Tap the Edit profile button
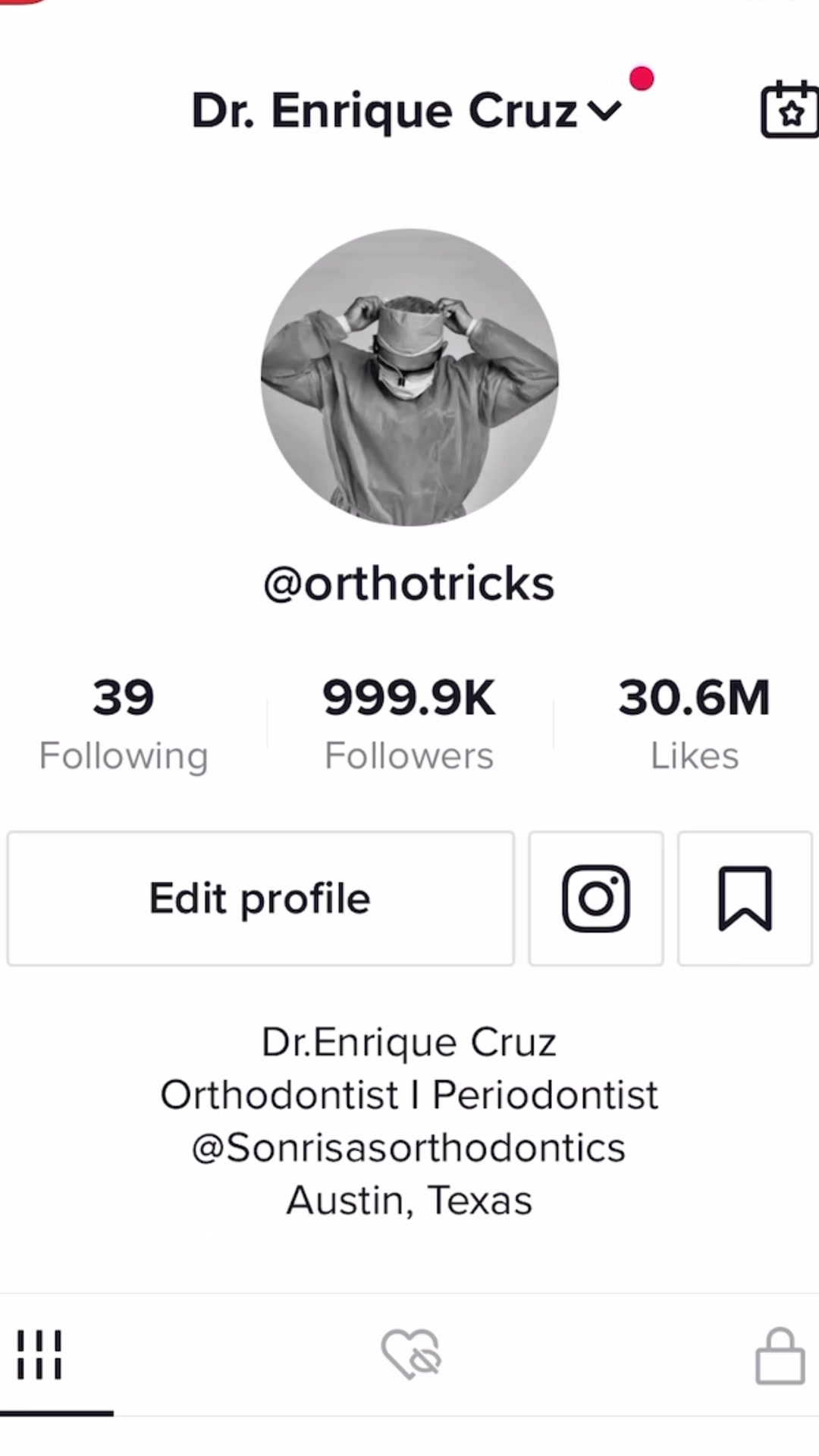The width and height of the screenshot is (819, 1456). [261, 899]
